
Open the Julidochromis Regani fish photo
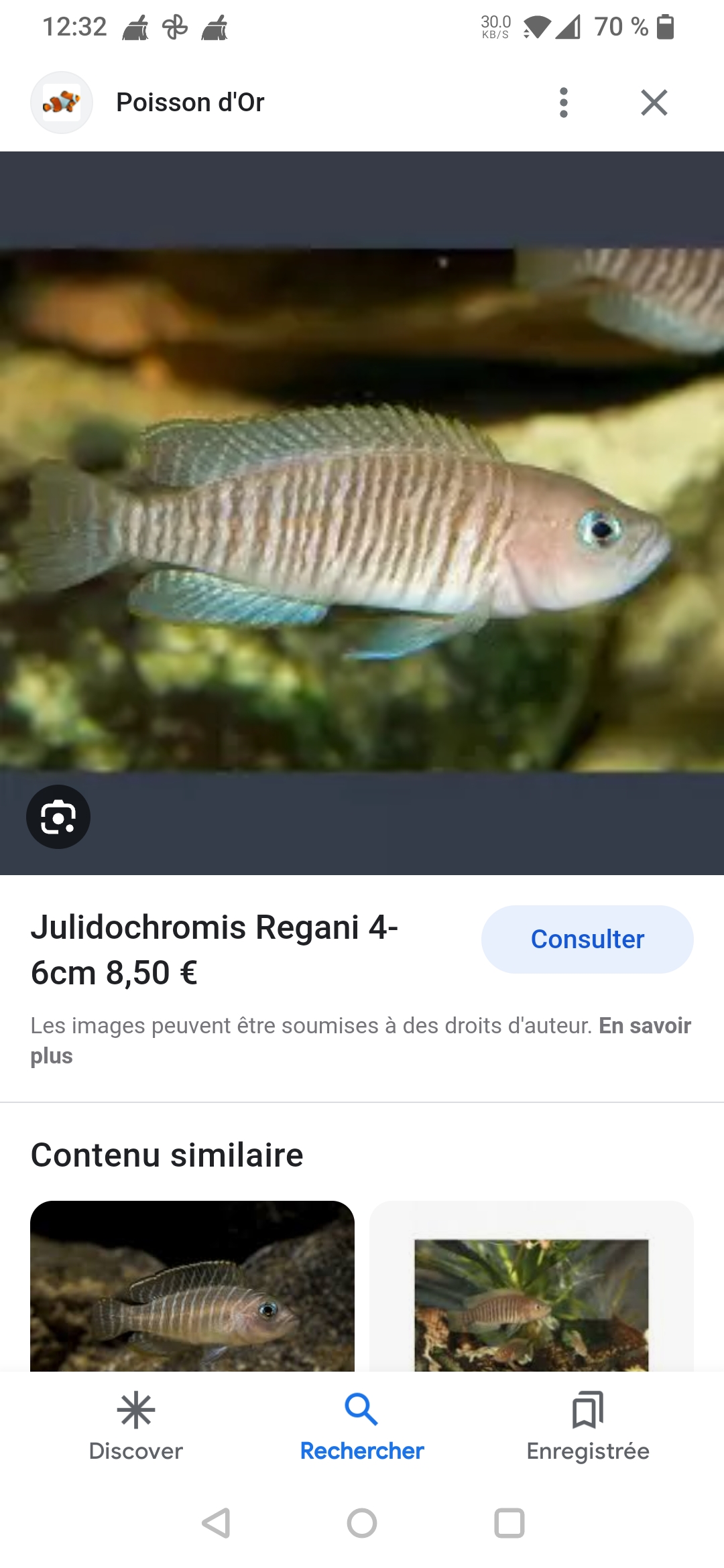click(x=362, y=511)
